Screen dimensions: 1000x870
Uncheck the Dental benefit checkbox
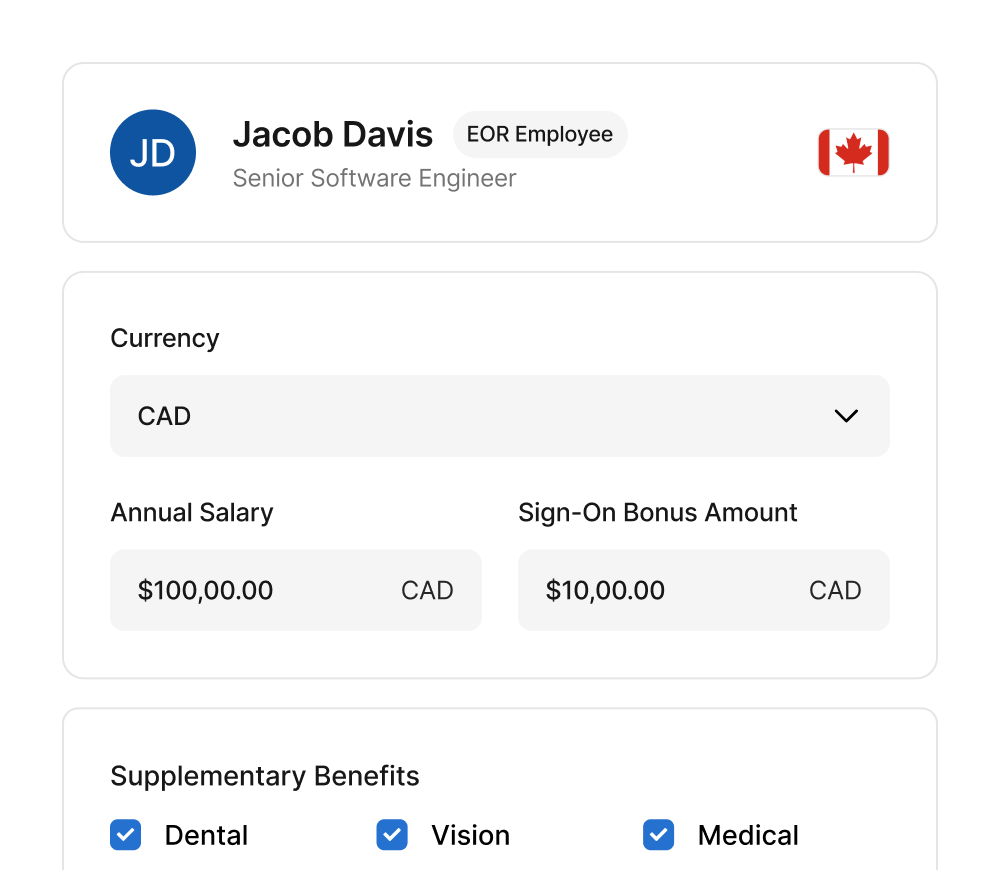pyautogui.click(x=126, y=835)
